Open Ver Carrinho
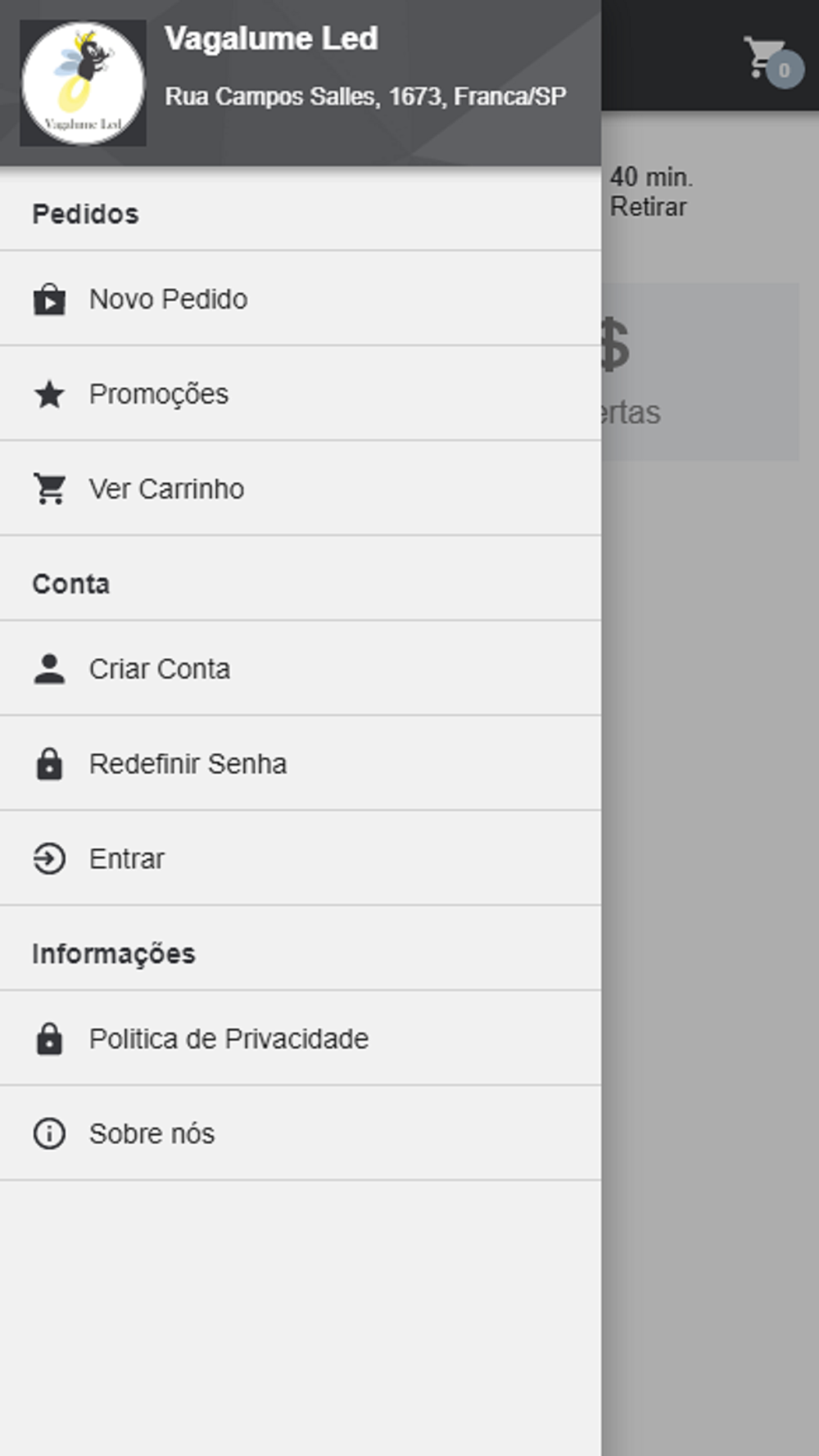Viewport: 819px width, 1456px height. [x=300, y=489]
